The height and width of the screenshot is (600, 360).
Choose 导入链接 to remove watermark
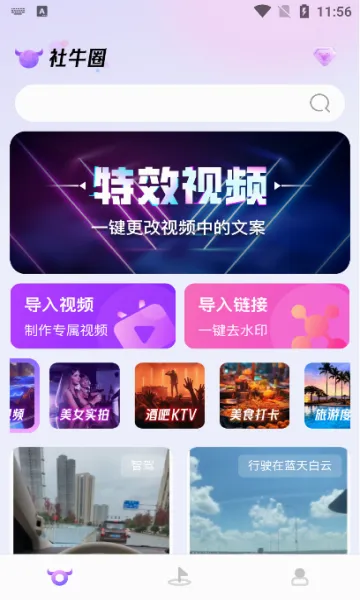pos(267,316)
